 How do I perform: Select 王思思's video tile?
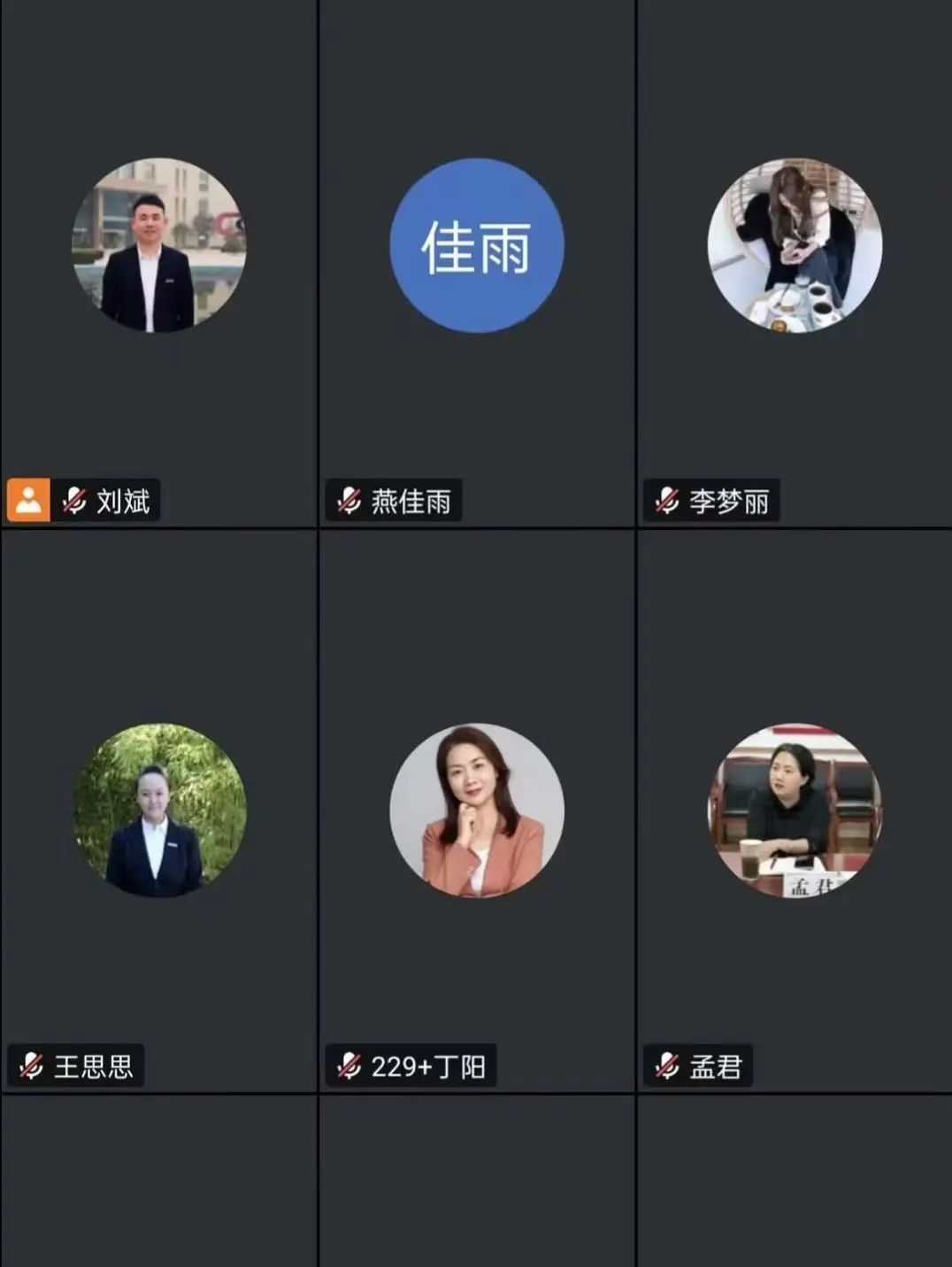[x=159, y=810]
